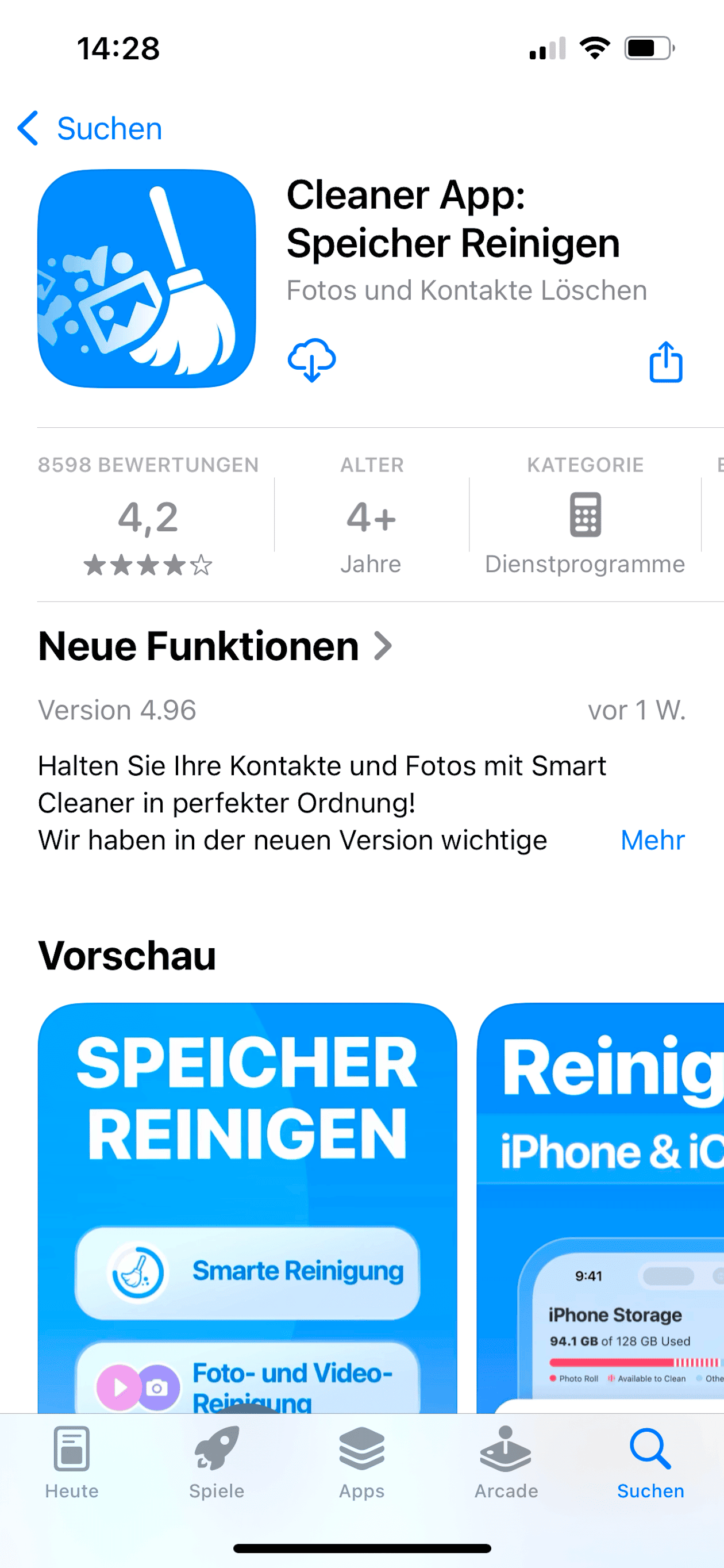The width and height of the screenshot is (724, 1568).
Task: Download the Cleaner App via cloud icon
Action: click(311, 361)
